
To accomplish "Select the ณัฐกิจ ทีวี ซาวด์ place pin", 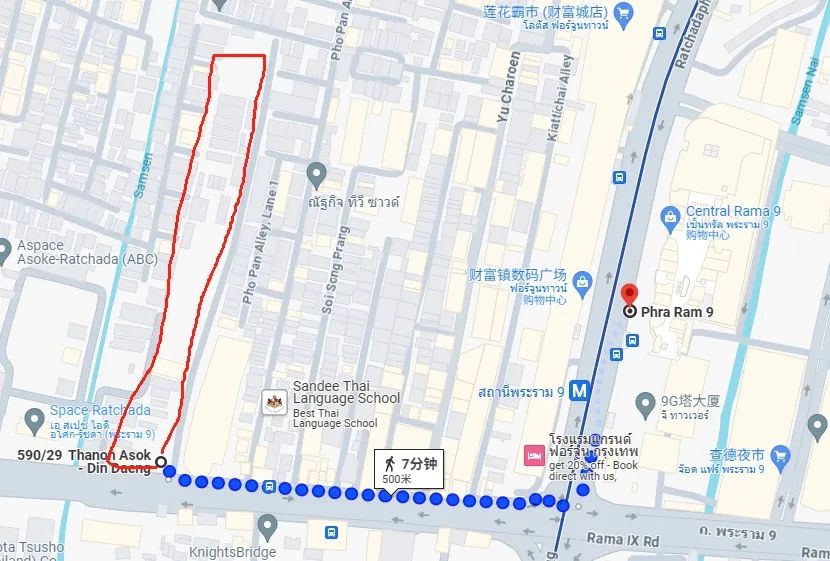I will (x=317, y=171).
